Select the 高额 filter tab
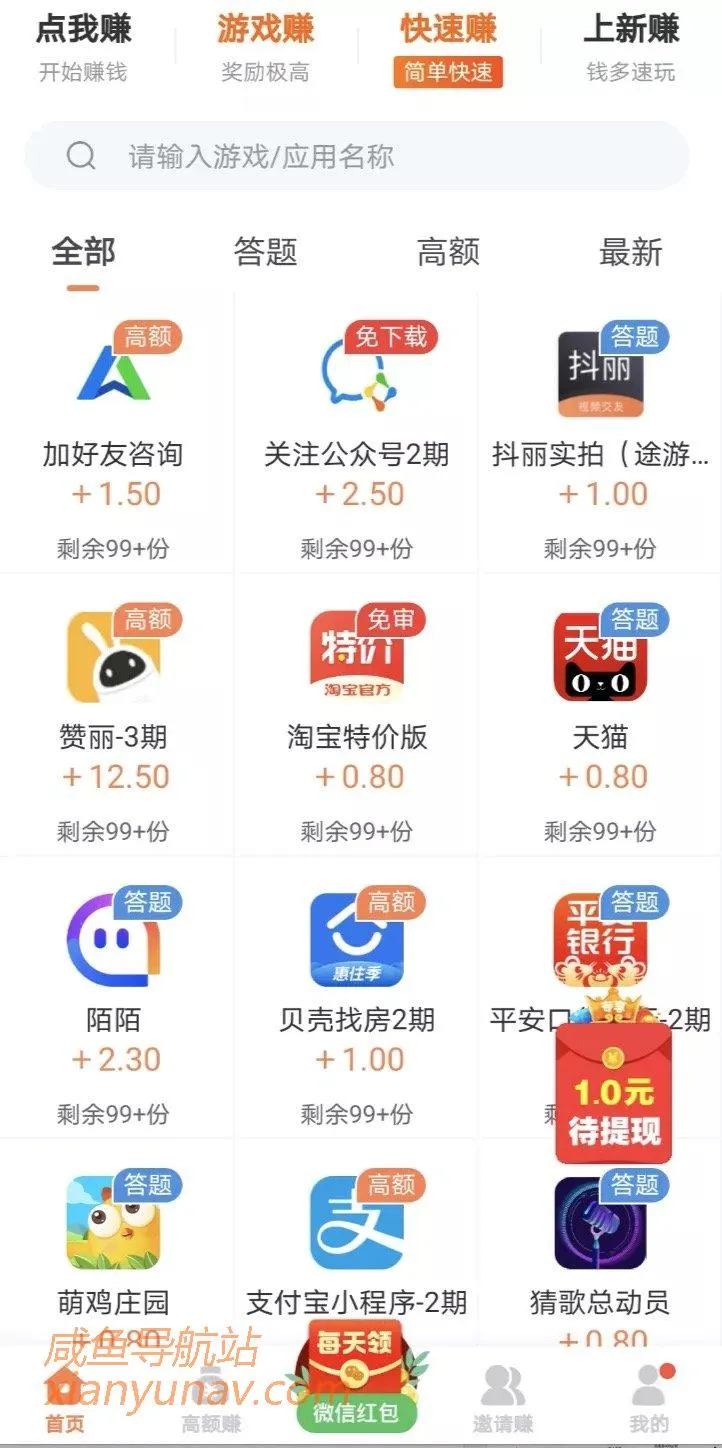The width and height of the screenshot is (722, 1448). click(x=448, y=252)
